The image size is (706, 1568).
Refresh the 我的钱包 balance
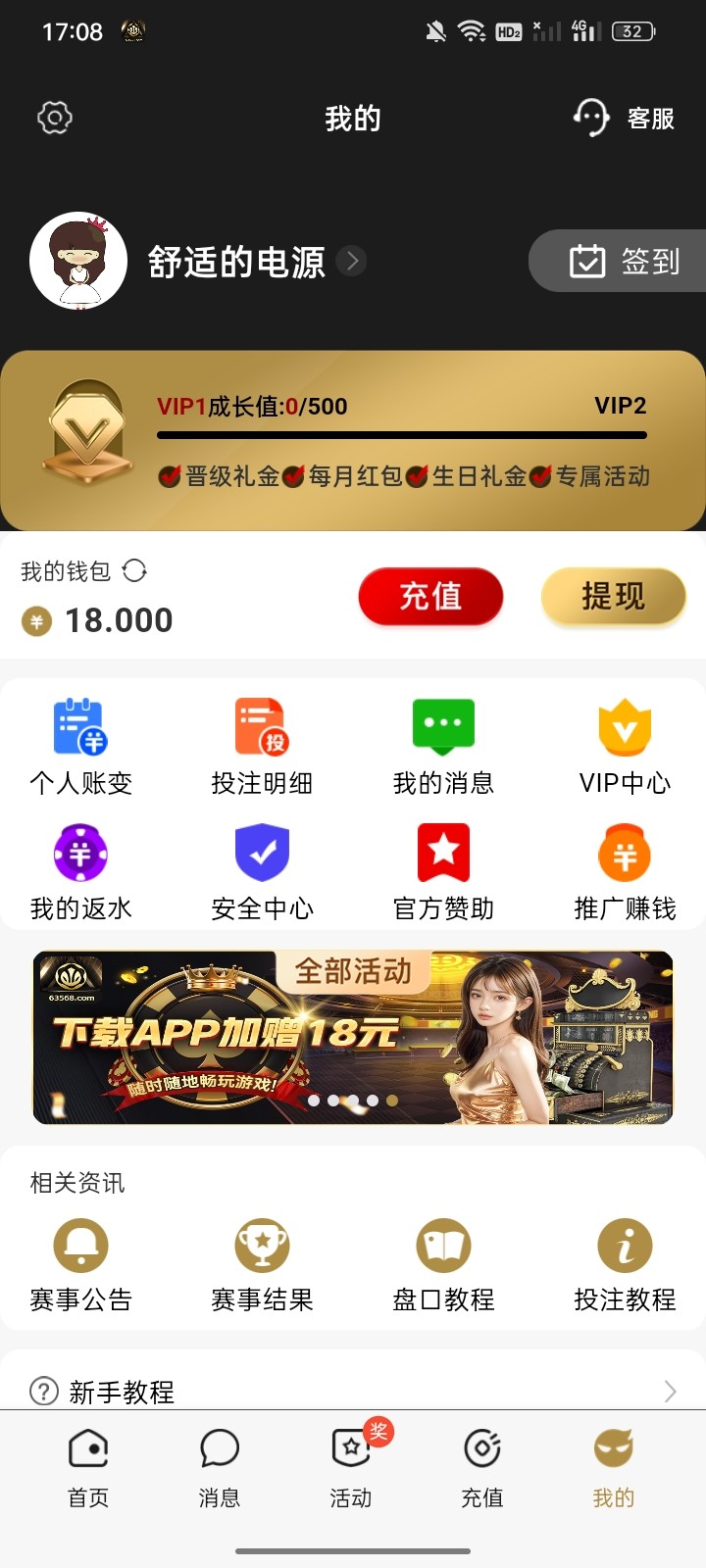click(x=135, y=570)
